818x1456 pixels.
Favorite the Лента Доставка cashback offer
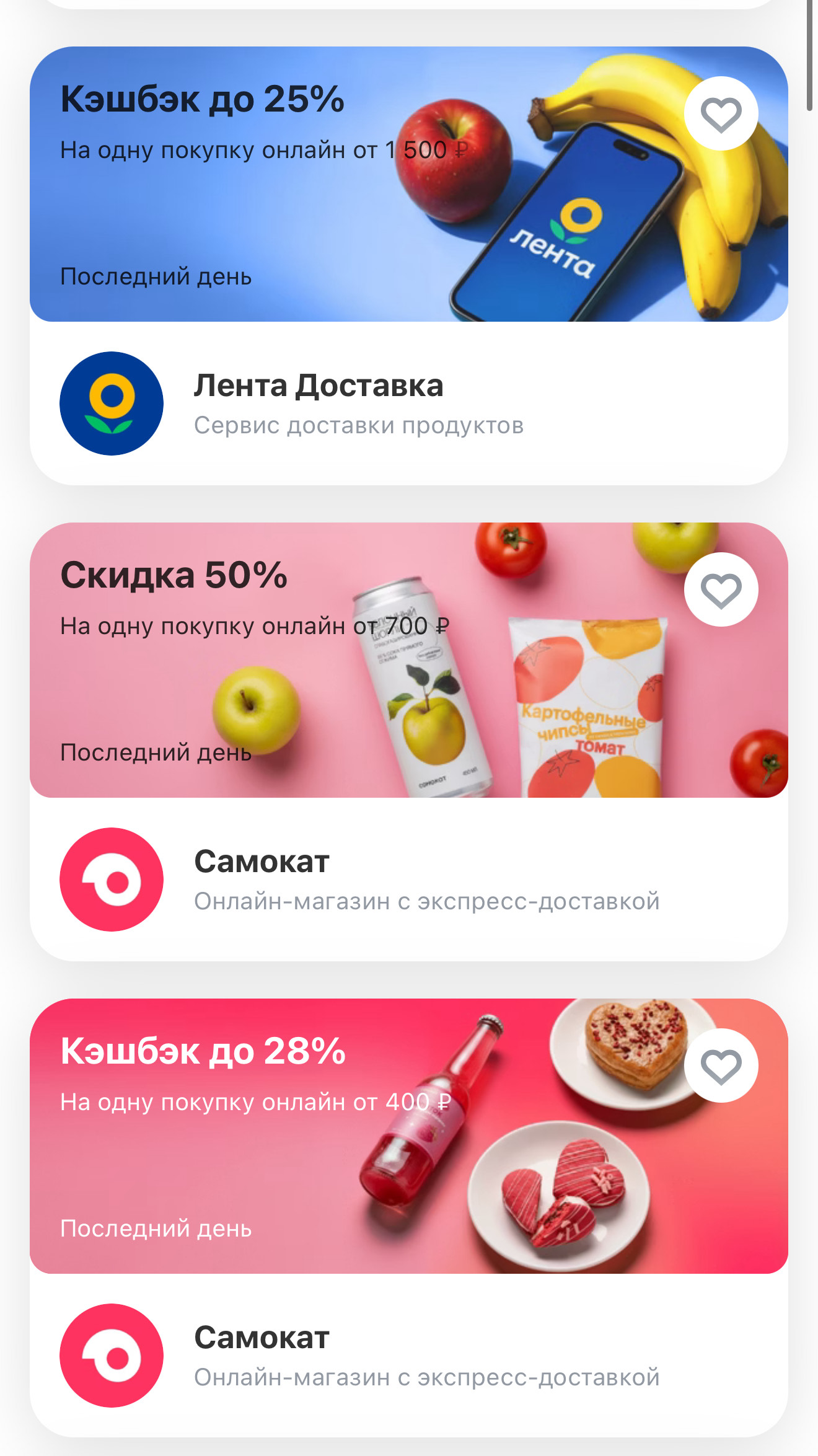[x=721, y=114]
